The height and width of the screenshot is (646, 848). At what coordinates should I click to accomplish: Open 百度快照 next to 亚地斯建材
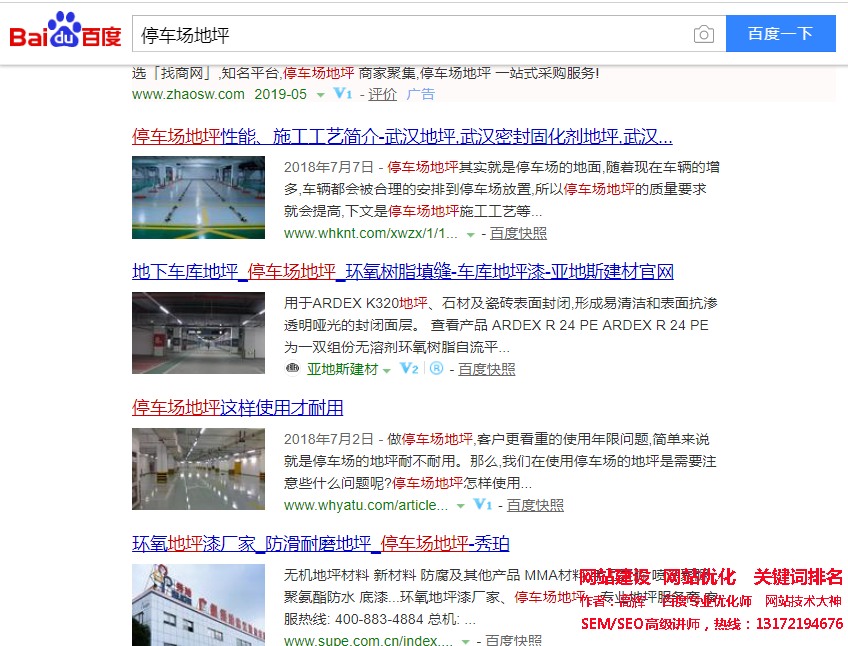tap(487, 369)
